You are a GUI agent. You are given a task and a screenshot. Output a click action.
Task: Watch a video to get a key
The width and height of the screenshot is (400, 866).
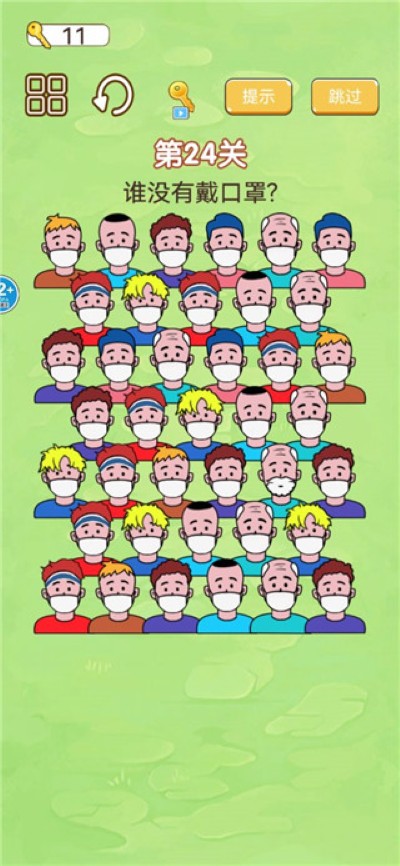(181, 101)
